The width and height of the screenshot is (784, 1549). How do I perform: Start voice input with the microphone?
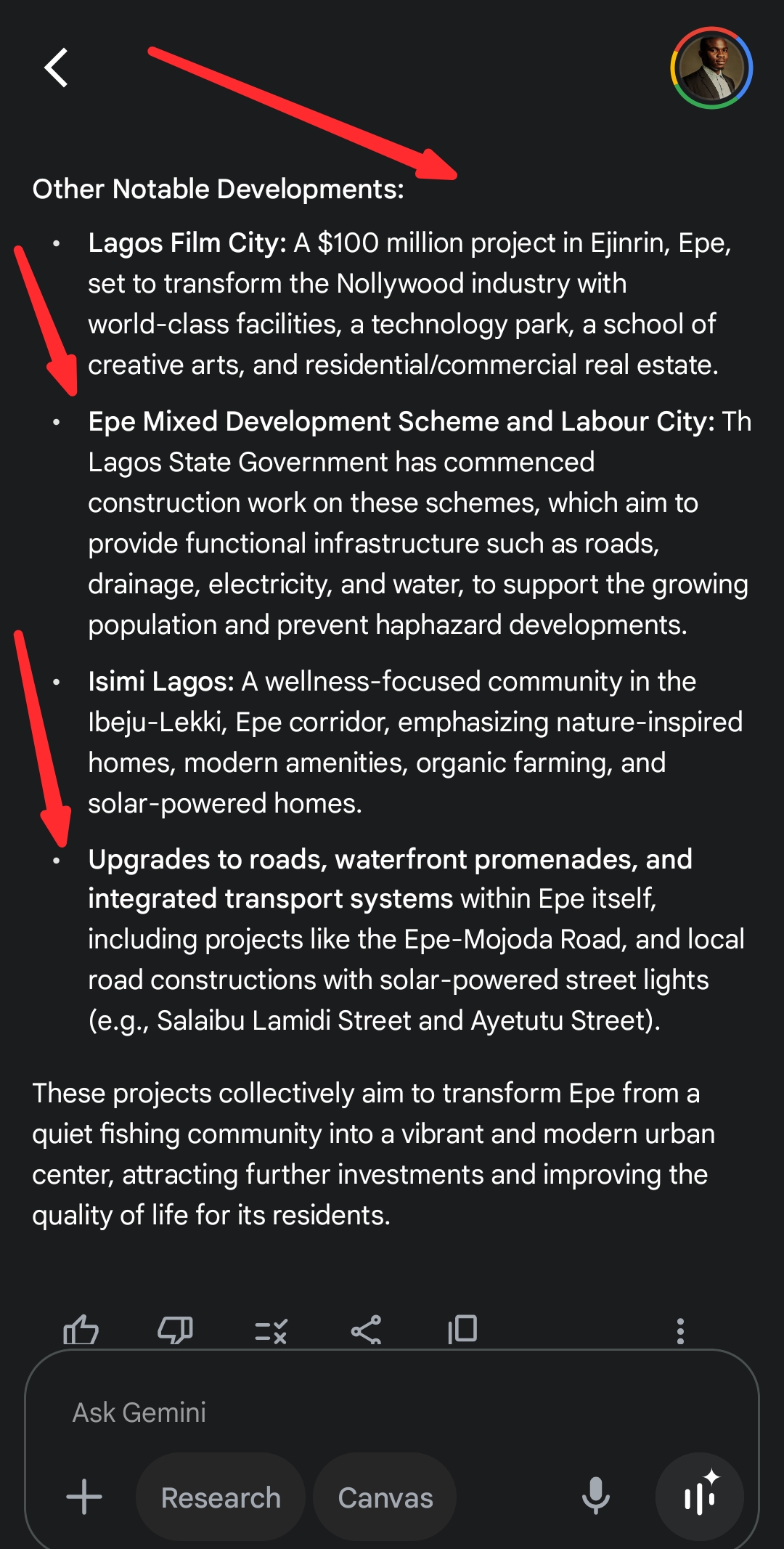tap(595, 1496)
